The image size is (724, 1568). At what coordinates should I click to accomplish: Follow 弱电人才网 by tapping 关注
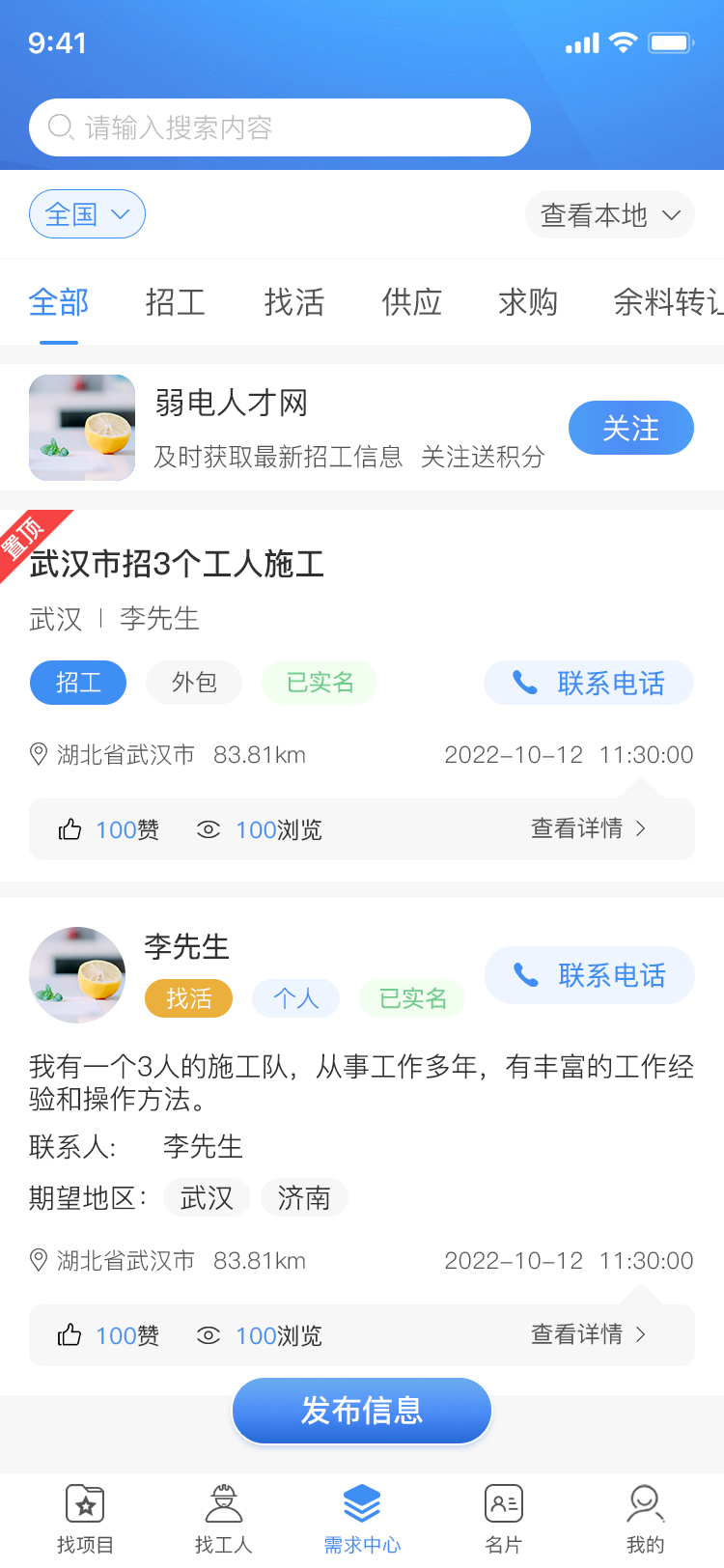point(630,428)
